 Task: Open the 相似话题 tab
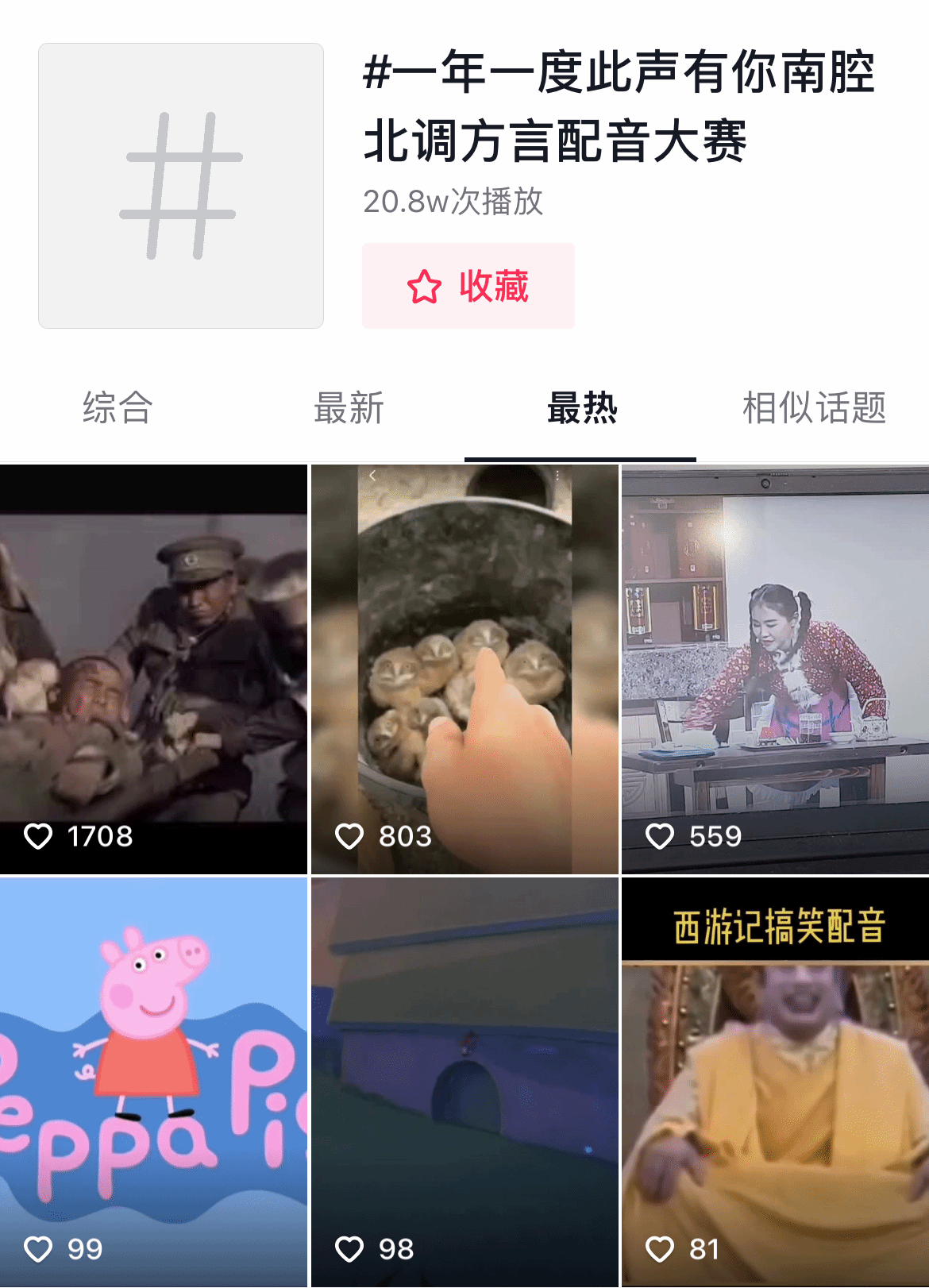(x=814, y=408)
